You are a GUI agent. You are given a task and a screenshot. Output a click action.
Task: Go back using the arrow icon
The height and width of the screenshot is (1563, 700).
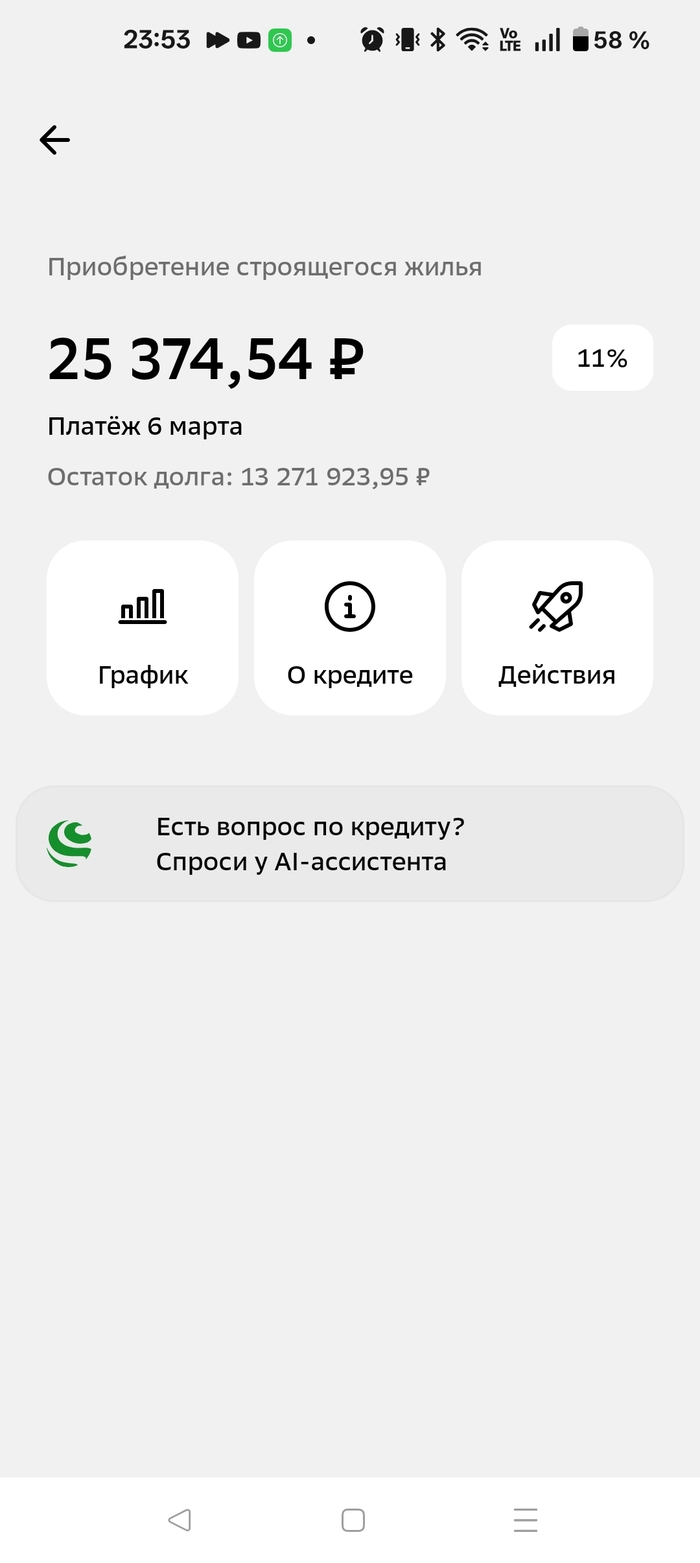55,140
